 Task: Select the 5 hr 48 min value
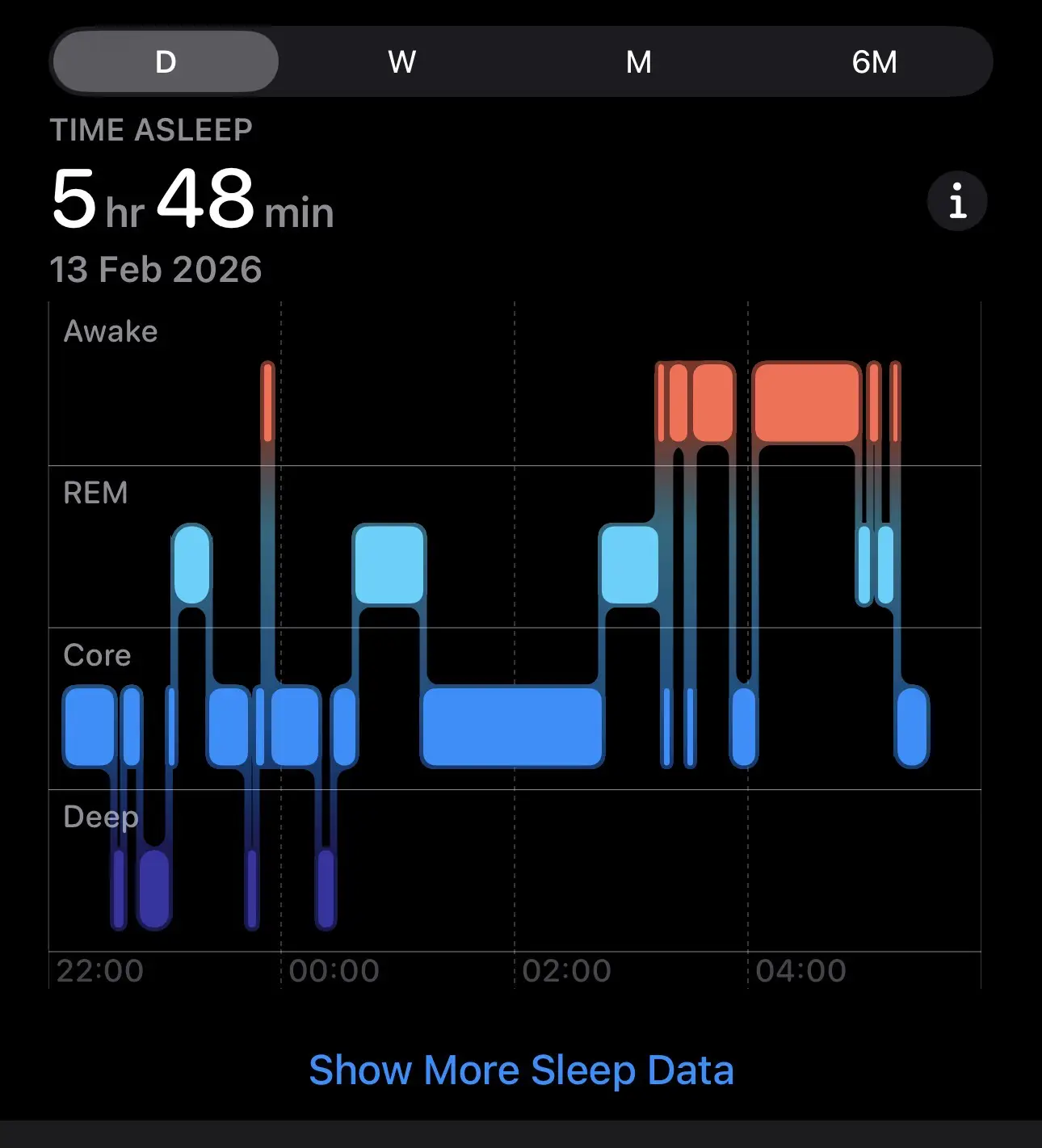click(194, 202)
